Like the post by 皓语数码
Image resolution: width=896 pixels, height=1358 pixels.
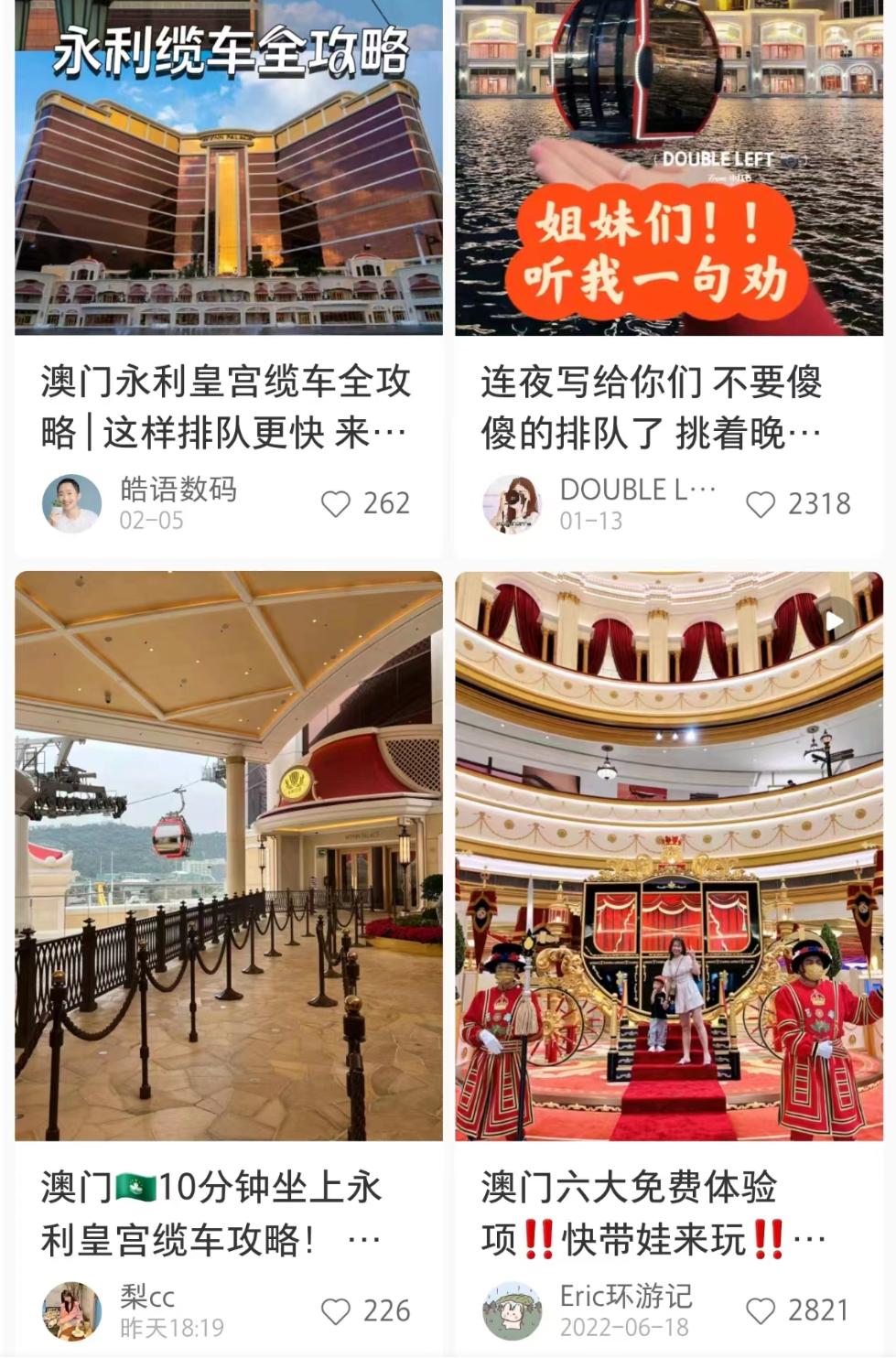(336, 504)
